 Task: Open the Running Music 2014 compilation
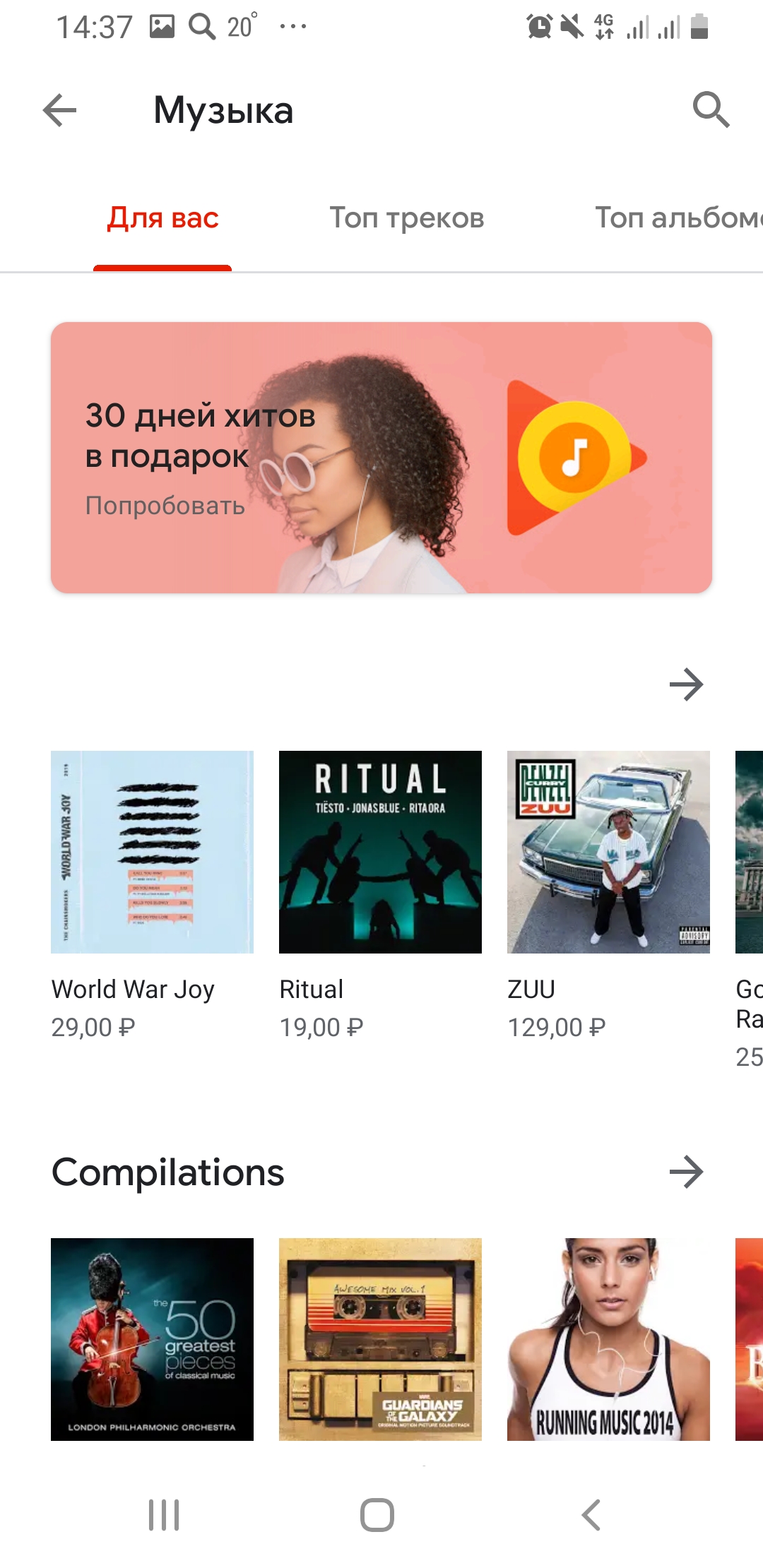[608, 1339]
